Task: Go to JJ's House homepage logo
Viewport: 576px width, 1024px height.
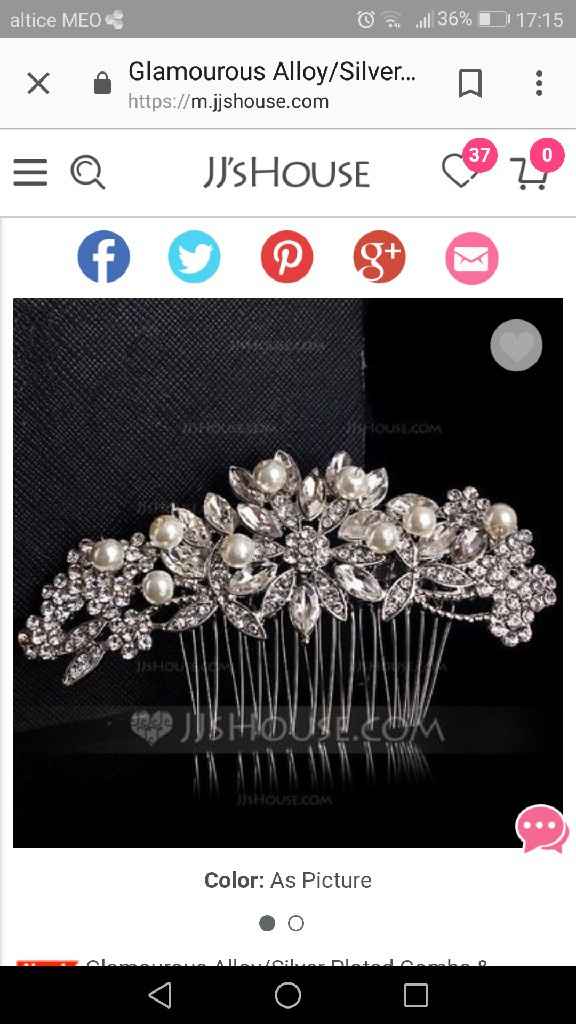Action: tap(287, 173)
